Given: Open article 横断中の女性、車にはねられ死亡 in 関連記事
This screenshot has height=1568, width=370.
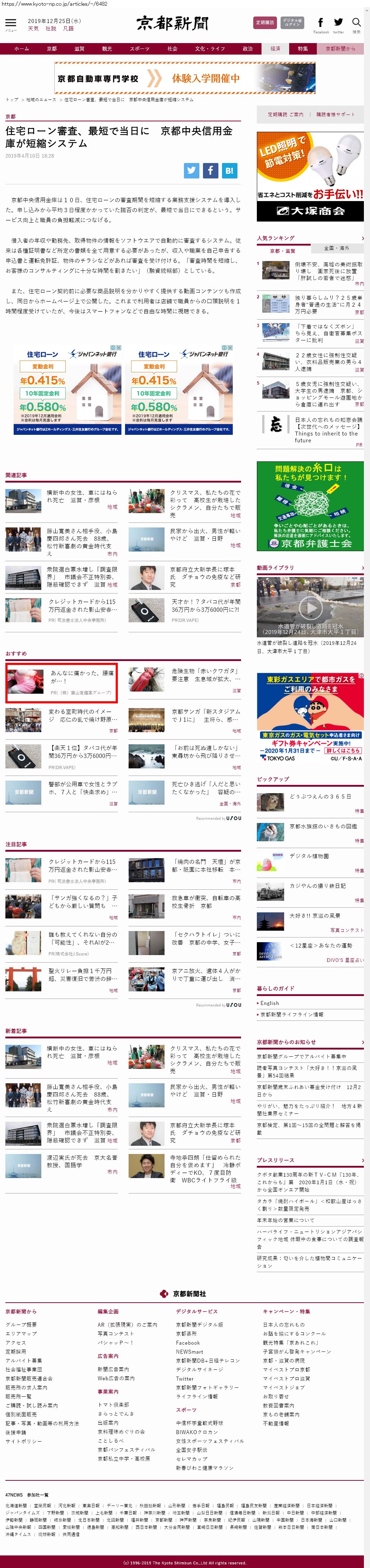Looking at the screenshot, I should coord(82,496).
